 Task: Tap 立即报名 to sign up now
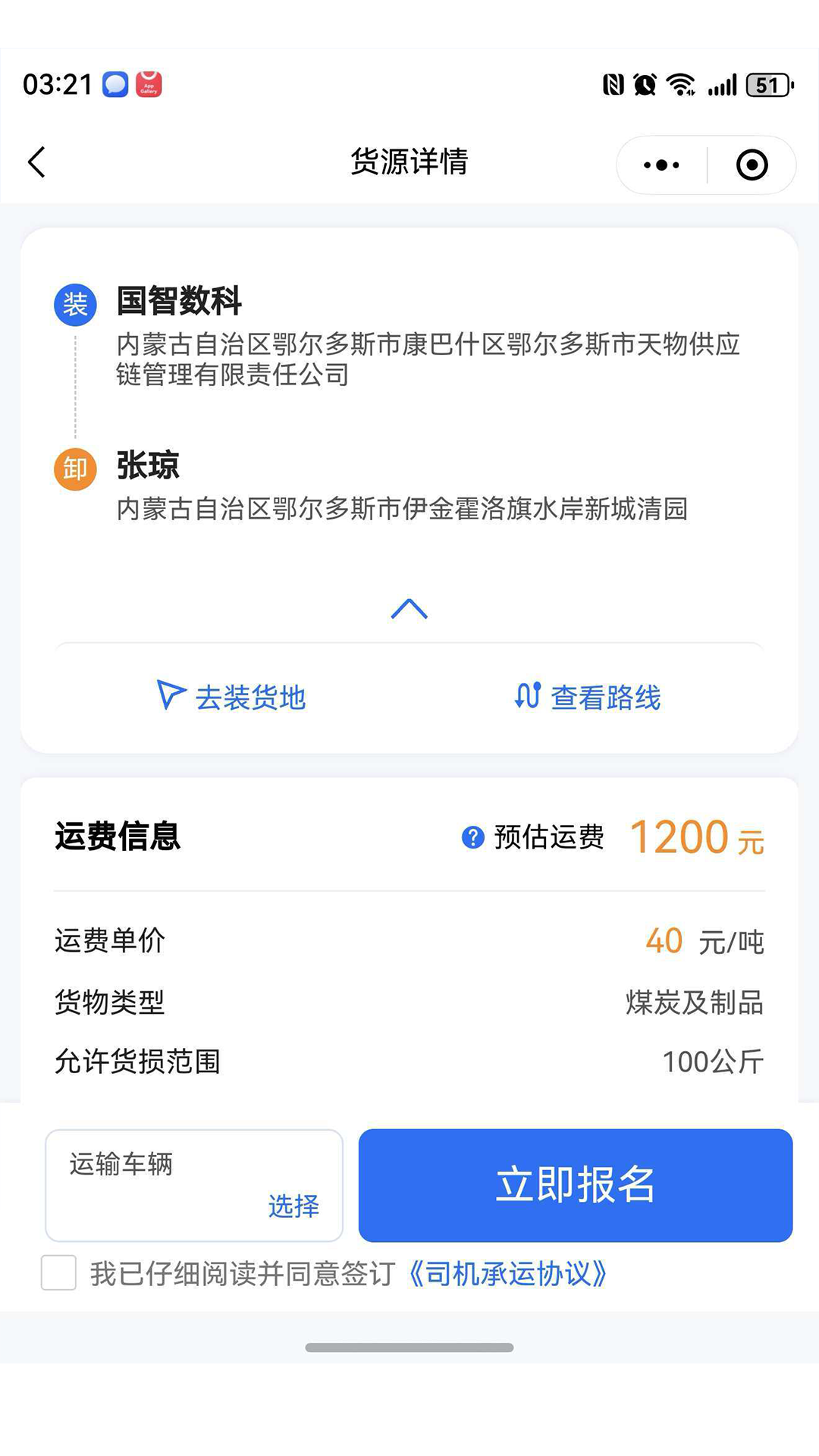tap(576, 1185)
